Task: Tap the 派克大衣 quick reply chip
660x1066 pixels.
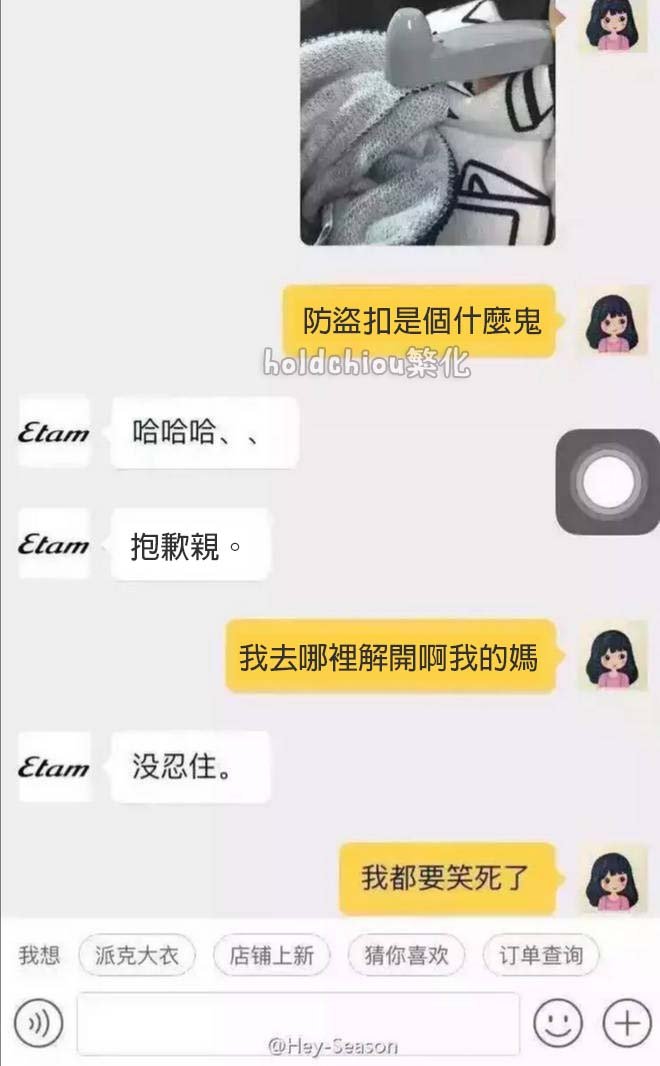Action: coord(137,955)
